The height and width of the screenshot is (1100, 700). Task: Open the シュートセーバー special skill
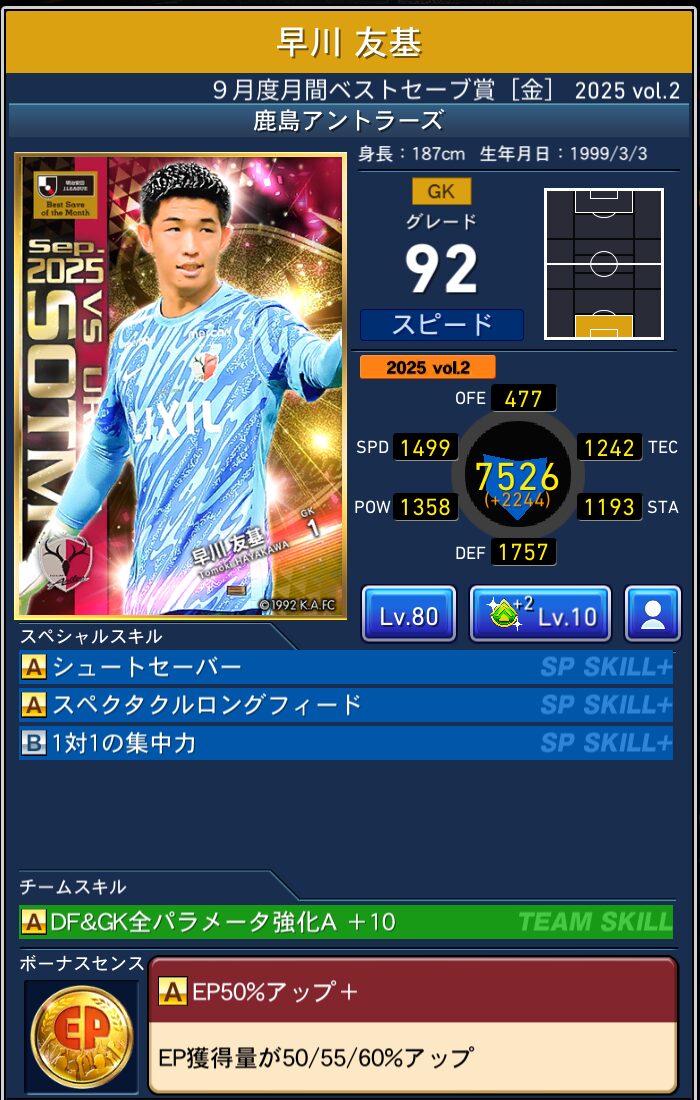click(x=345, y=667)
